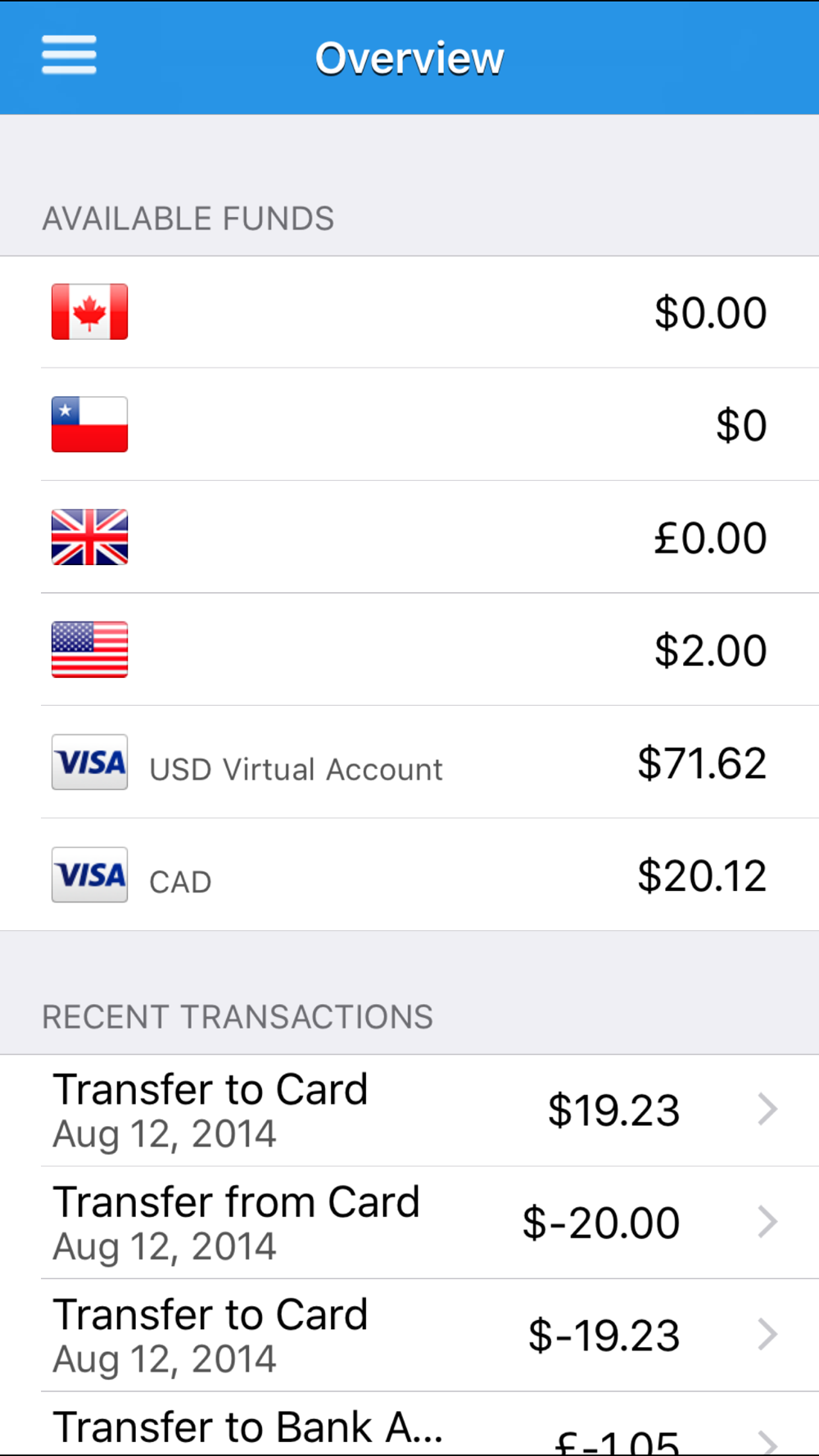View Transfer from Card $-20.00 transaction
The width and height of the screenshot is (819, 1456).
(409, 1223)
